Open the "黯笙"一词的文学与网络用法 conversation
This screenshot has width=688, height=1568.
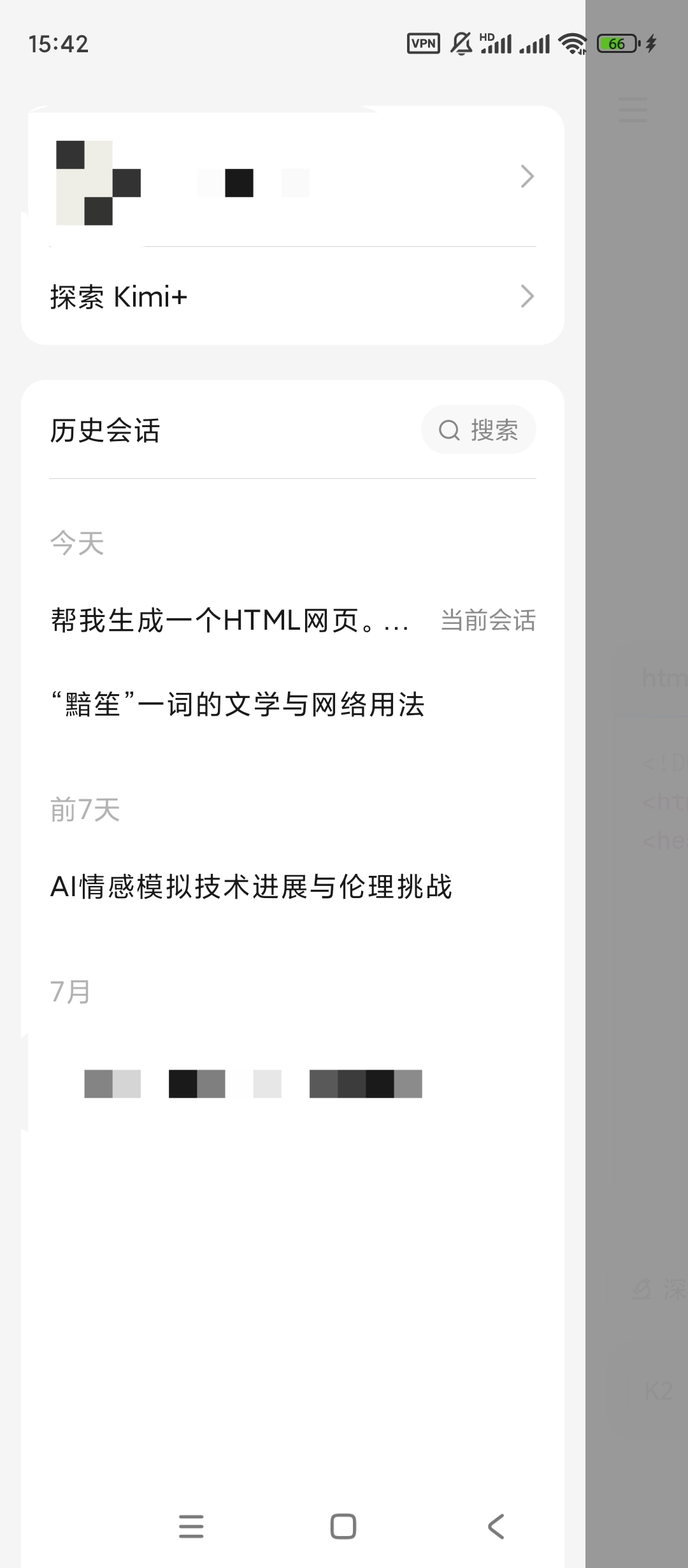click(238, 705)
